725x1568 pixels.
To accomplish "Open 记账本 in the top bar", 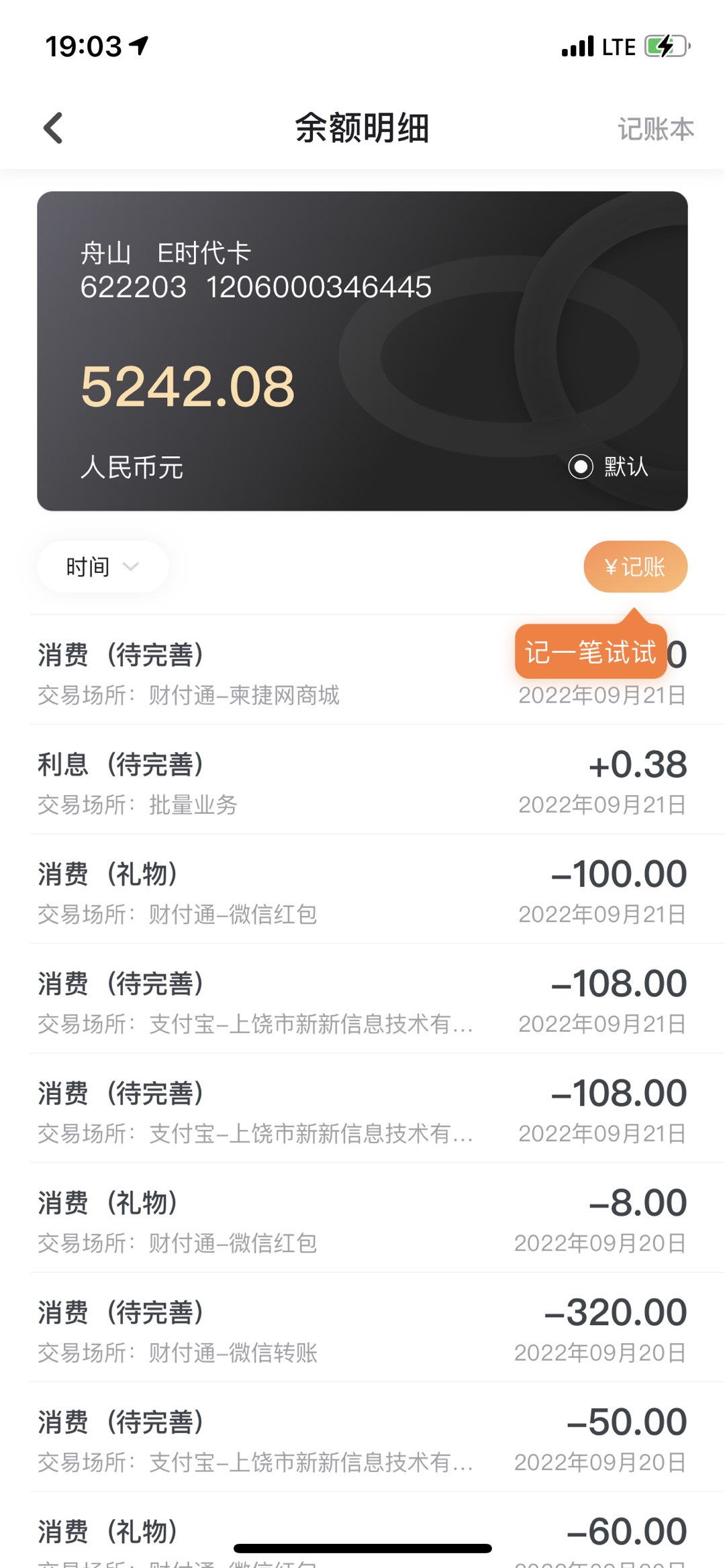I will [x=656, y=129].
